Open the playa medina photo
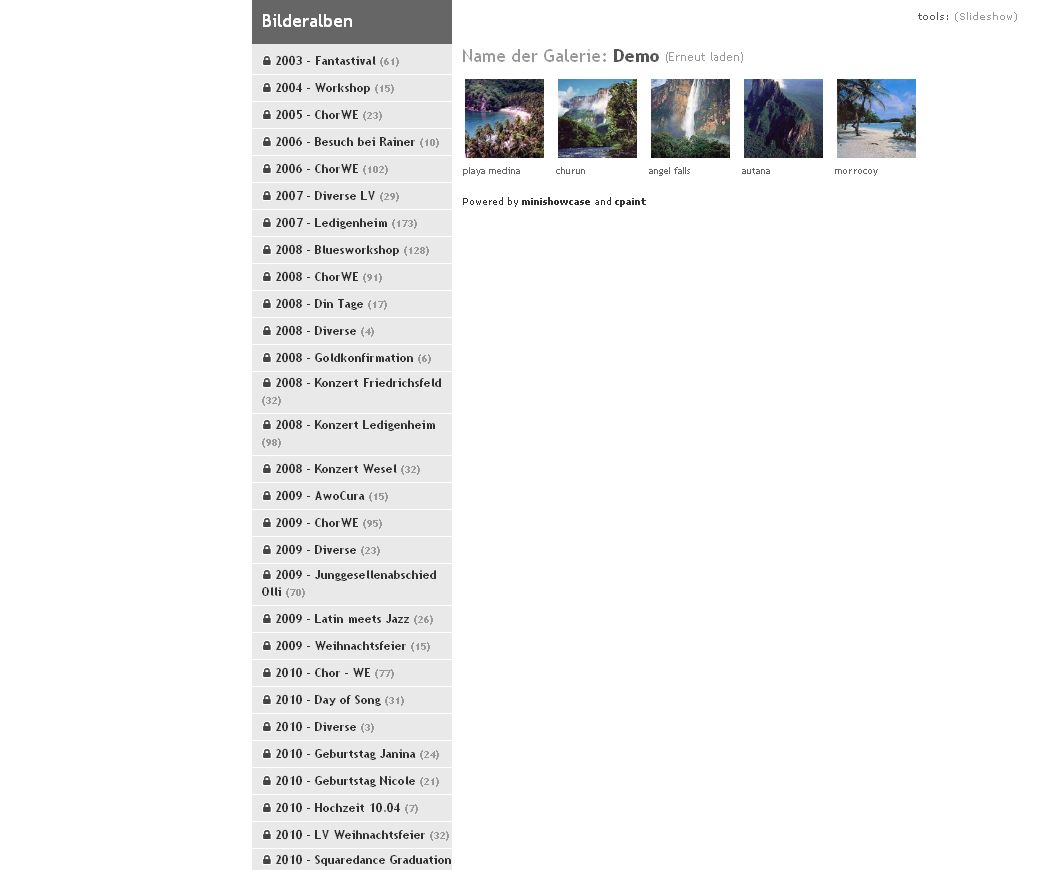Viewport: 1045px width, 870px height. click(504, 119)
